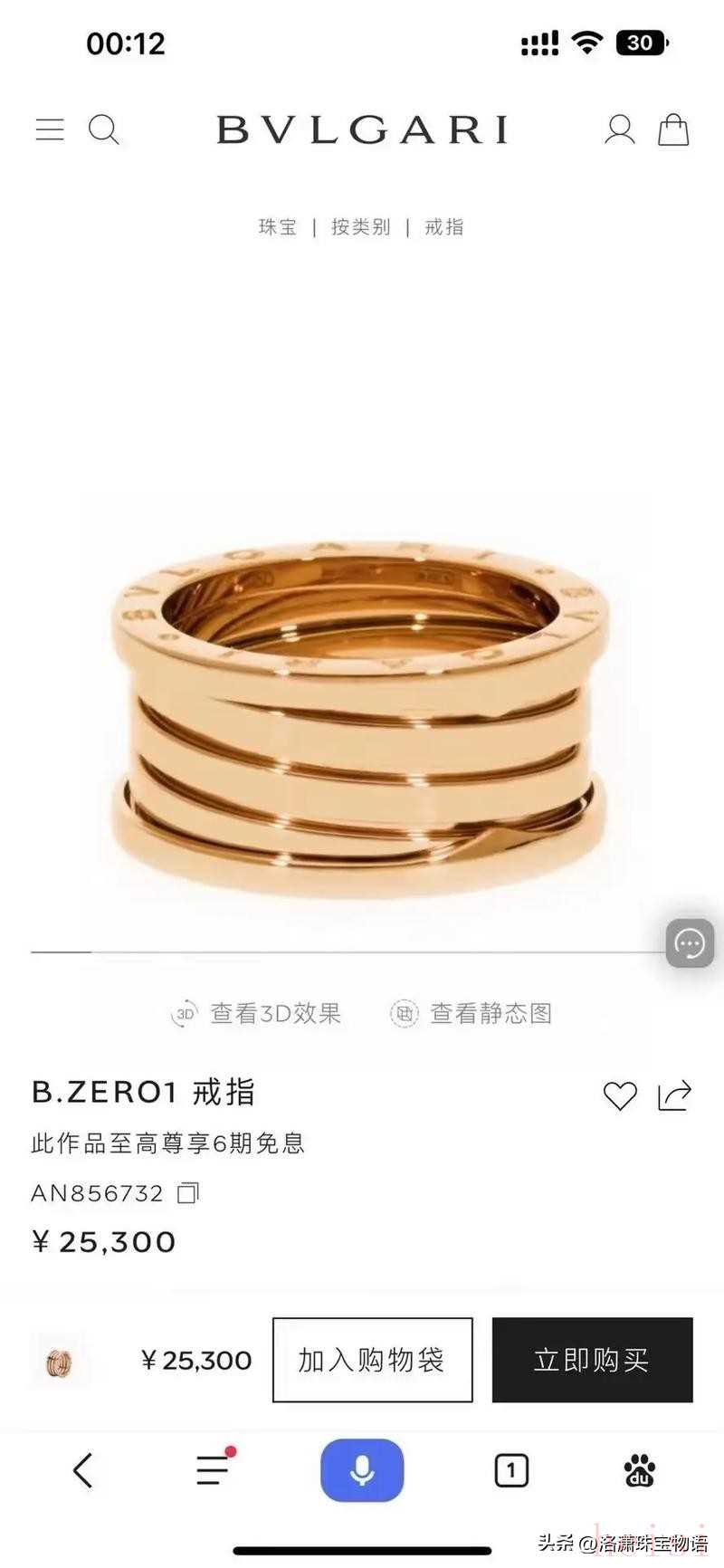The image size is (724, 1568).
Task: Go to 戒指 breadcrumb
Action: (x=444, y=227)
